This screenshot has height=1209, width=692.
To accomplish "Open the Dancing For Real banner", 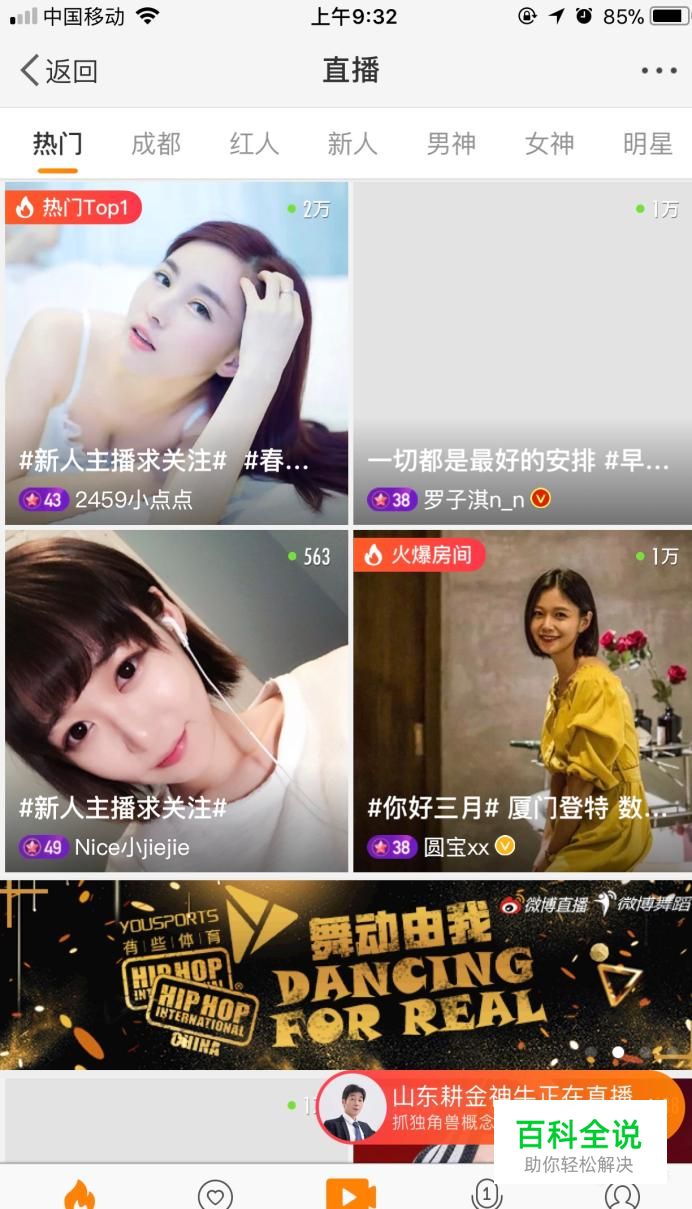I will [x=346, y=974].
